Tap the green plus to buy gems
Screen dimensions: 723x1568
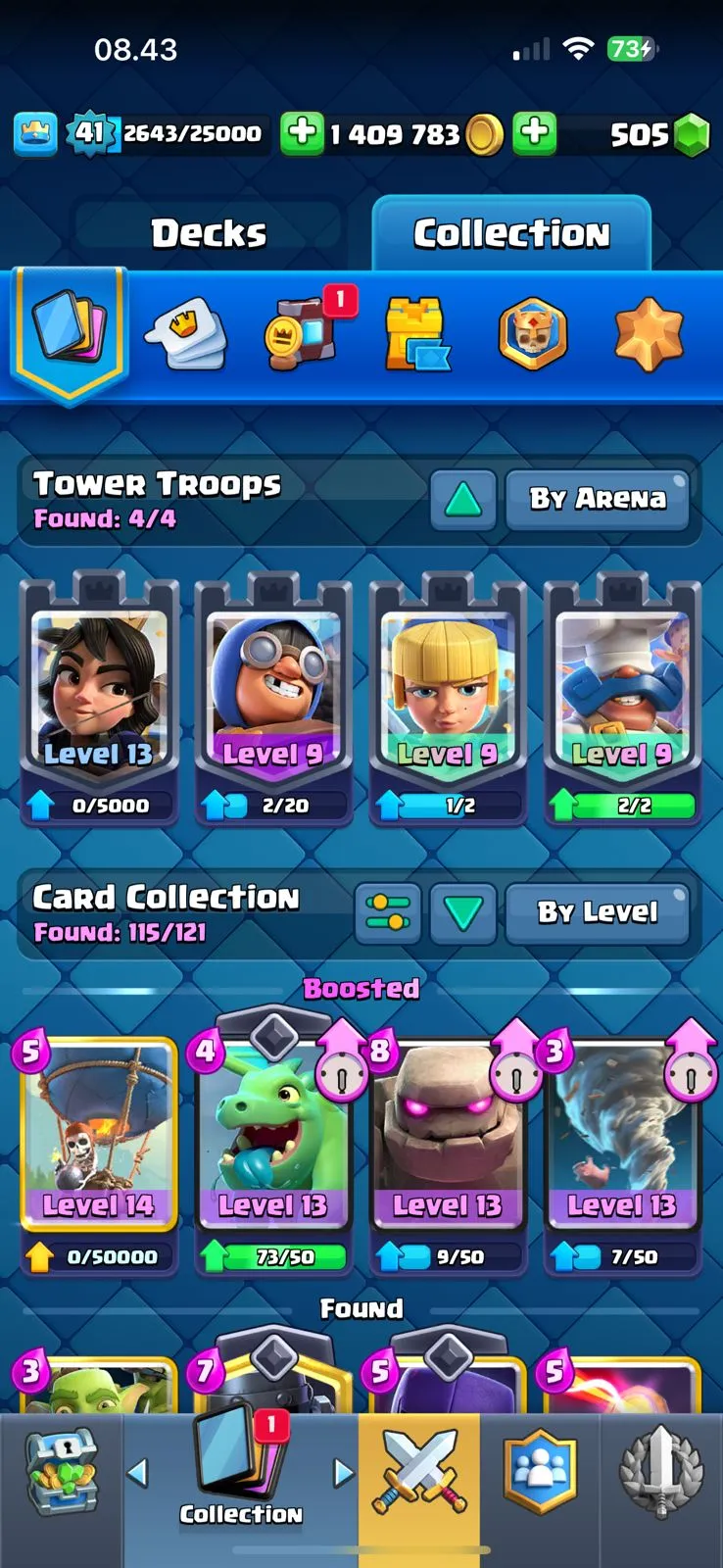click(x=535, y=132)
